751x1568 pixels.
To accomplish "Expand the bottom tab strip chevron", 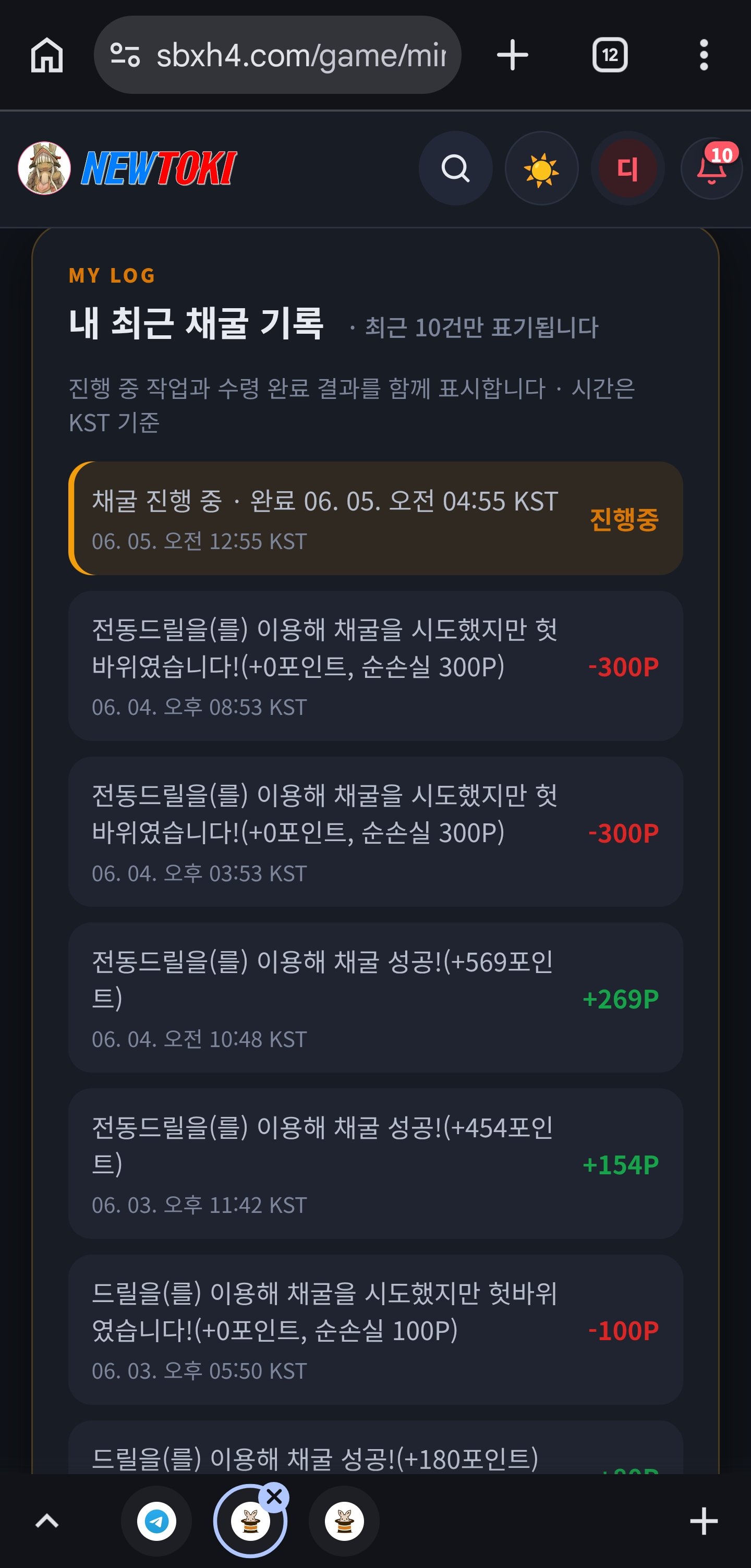I will pos(47,1521).
